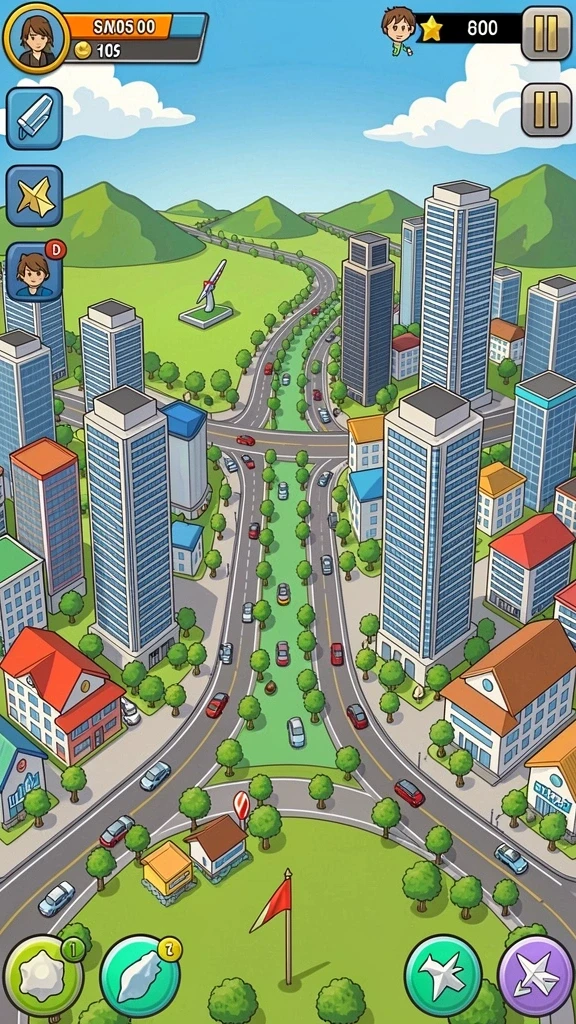Tap the second pause button below the score
576x1024 pixels.
click(x=547, y=110)
